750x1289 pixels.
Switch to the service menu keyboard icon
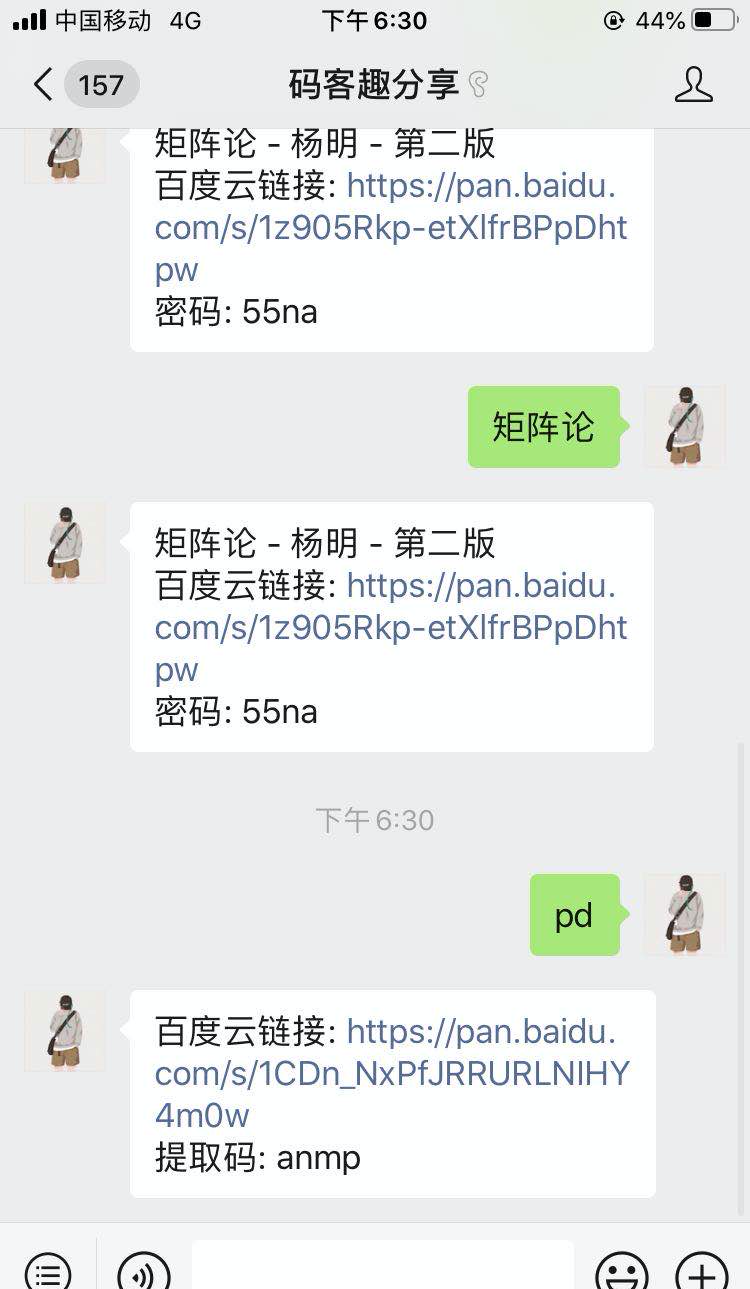coord(47,1272)
